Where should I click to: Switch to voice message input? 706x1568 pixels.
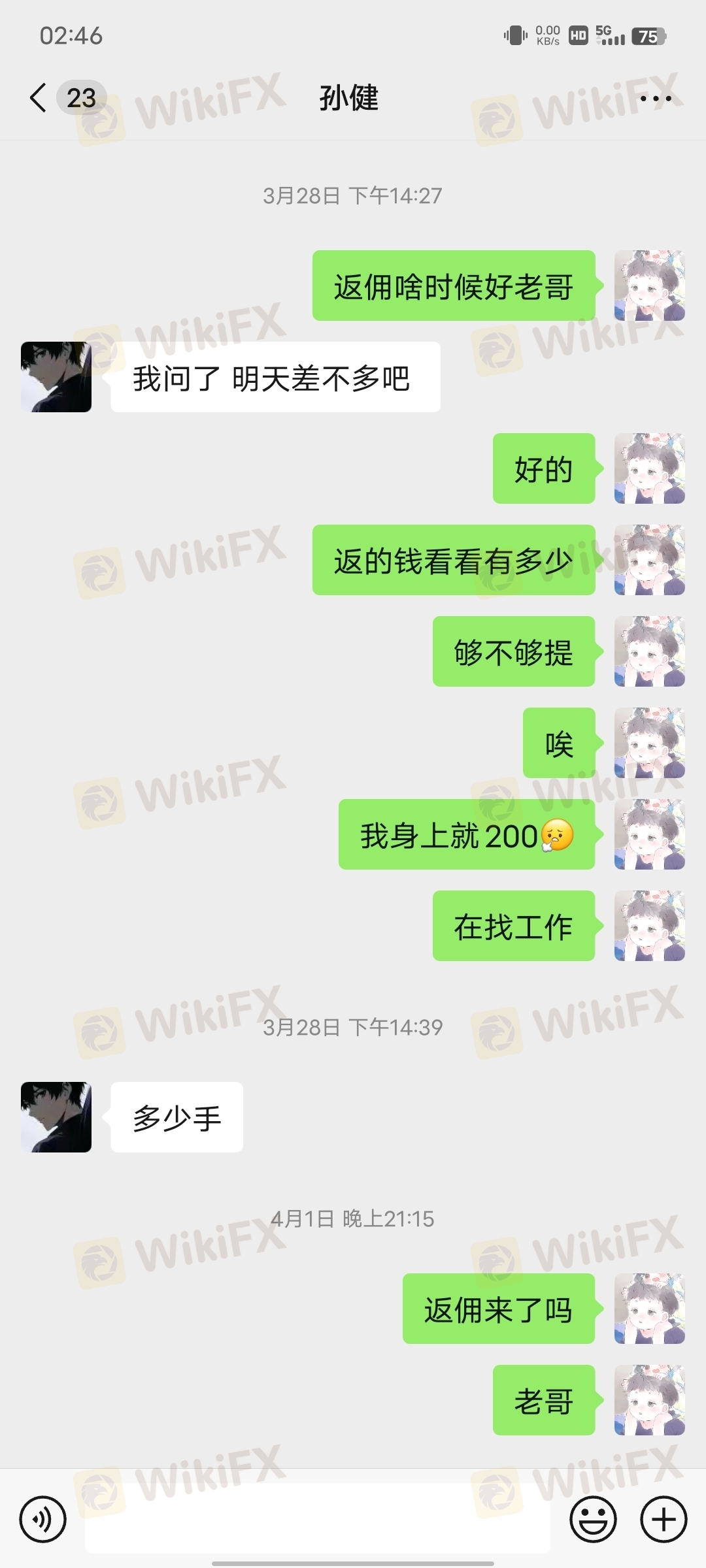pyautogui.click(x=43, y=1519)
